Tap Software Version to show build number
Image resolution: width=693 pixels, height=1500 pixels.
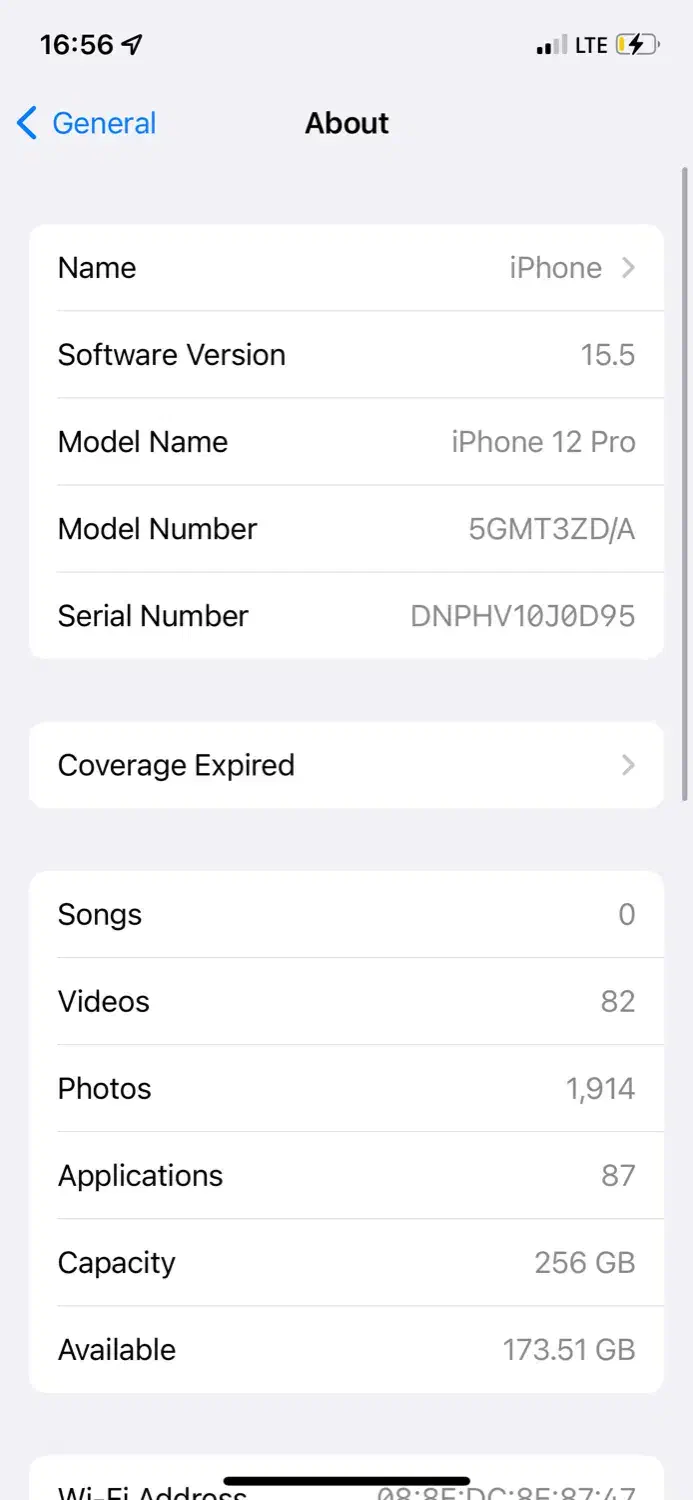346,355
